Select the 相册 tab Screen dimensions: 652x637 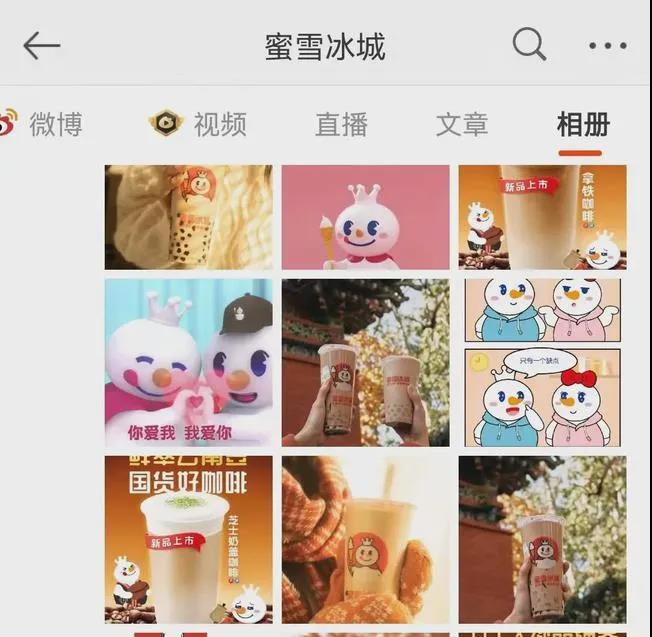(582, 124)
